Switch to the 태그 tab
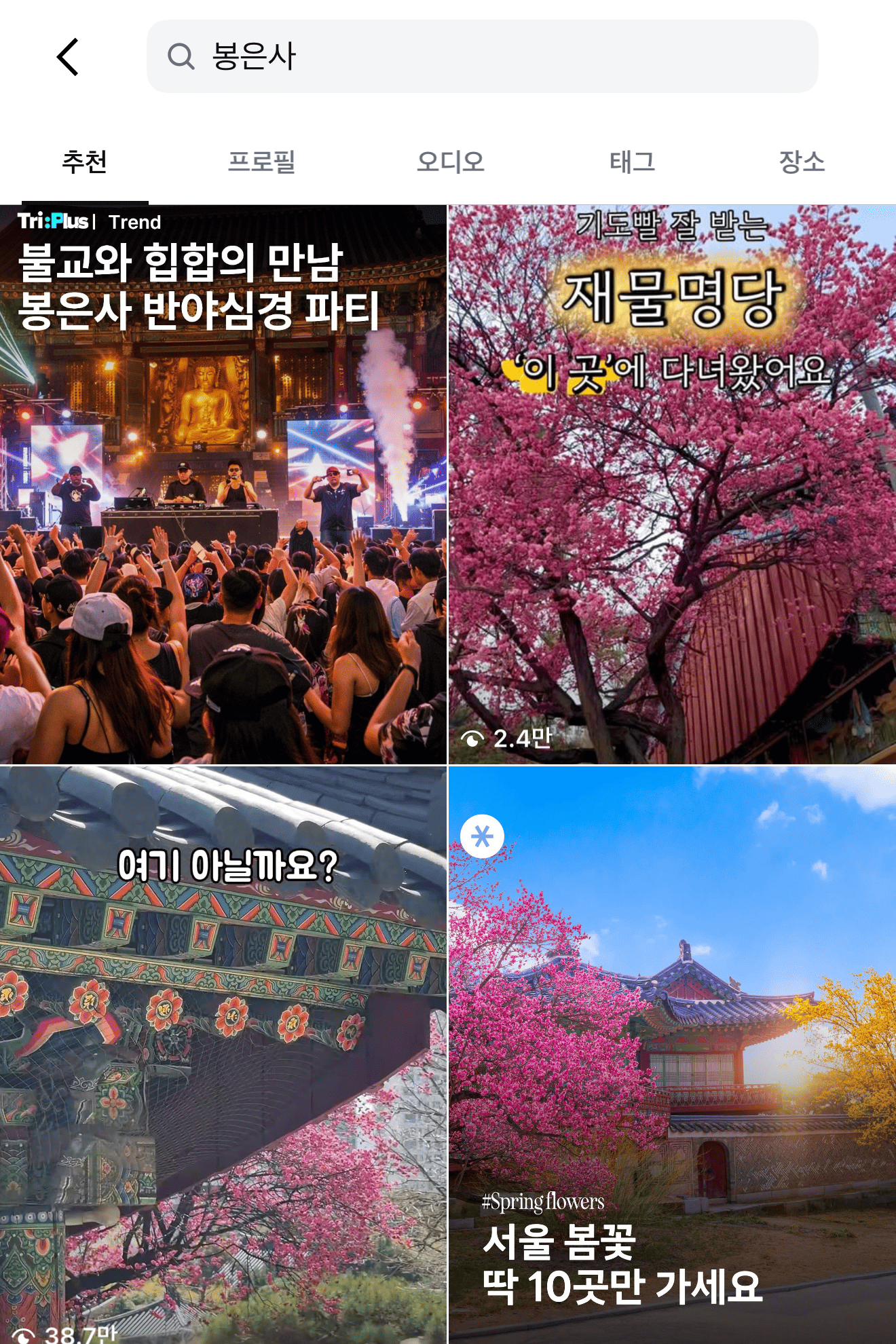The height and width of the screenshot is (1344, 896). 632,162
